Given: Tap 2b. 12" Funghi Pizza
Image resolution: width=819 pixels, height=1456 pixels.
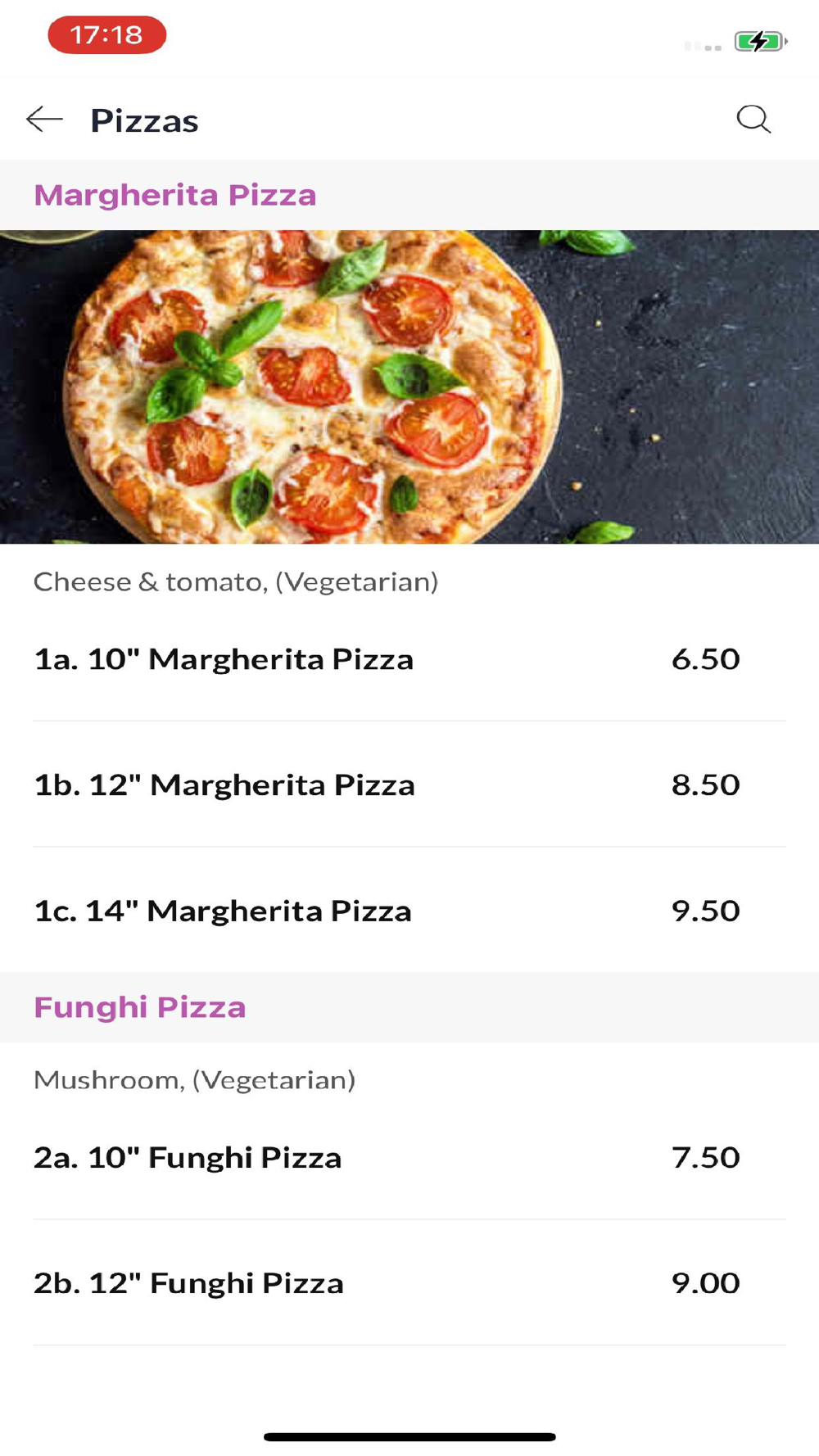Looking at the screenshot, I should pyautogui.click(x=409, y=1283).
